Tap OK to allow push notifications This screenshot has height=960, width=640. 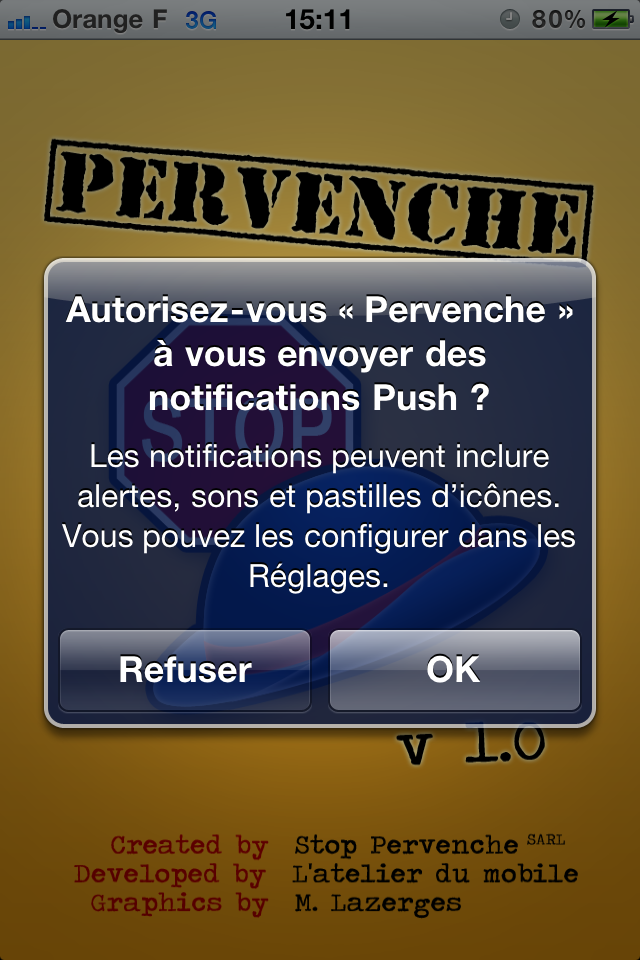pos(454,670)
